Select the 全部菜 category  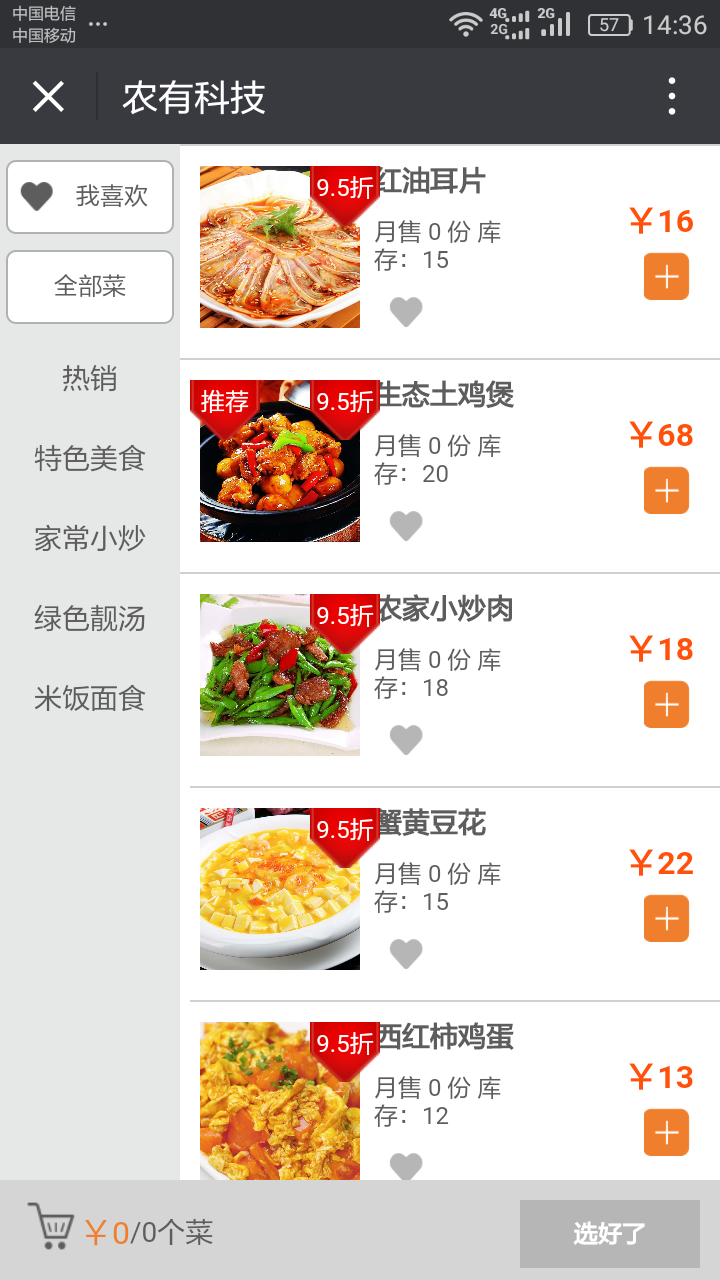(90, 287)
